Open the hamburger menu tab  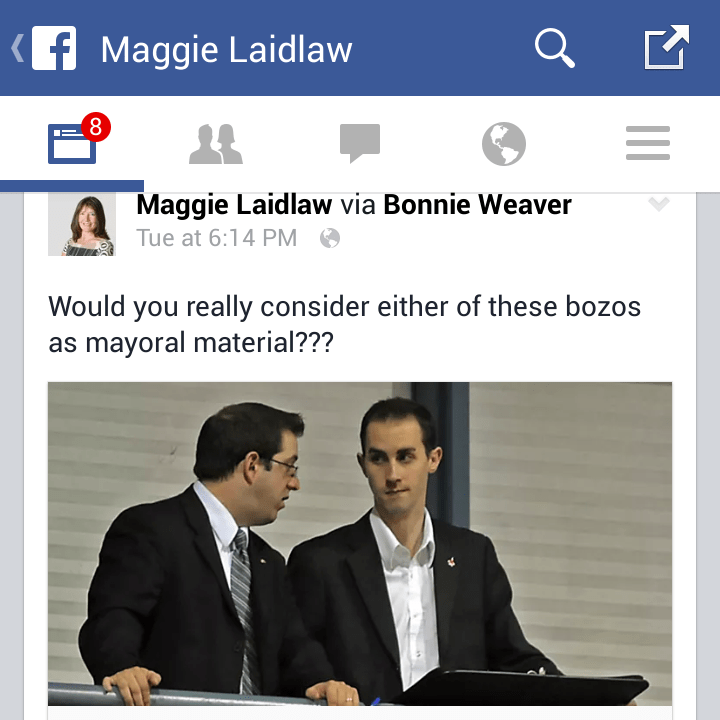(x=647, y=145)
